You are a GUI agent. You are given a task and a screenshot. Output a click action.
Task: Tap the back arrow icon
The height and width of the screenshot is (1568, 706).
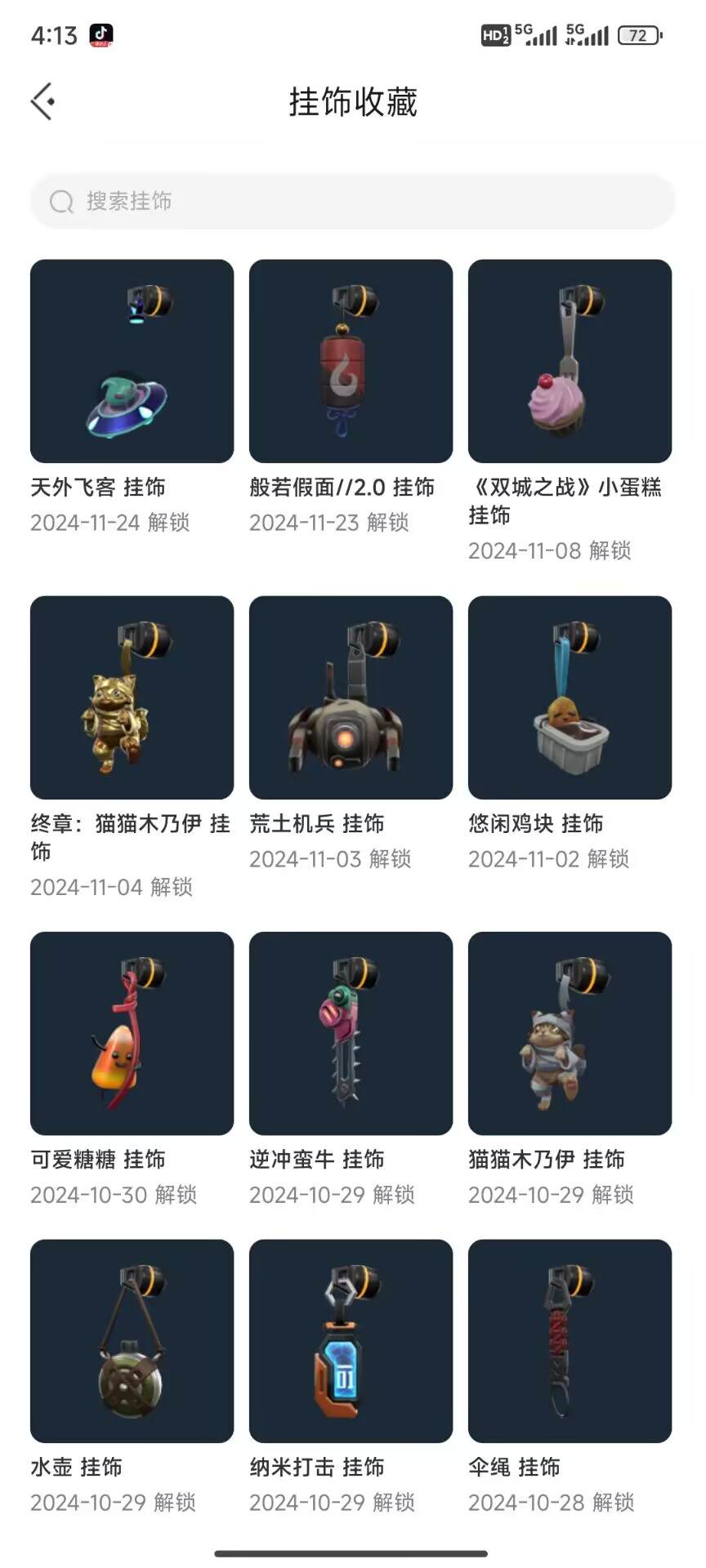pyautogui.click(x=42, y=101)
